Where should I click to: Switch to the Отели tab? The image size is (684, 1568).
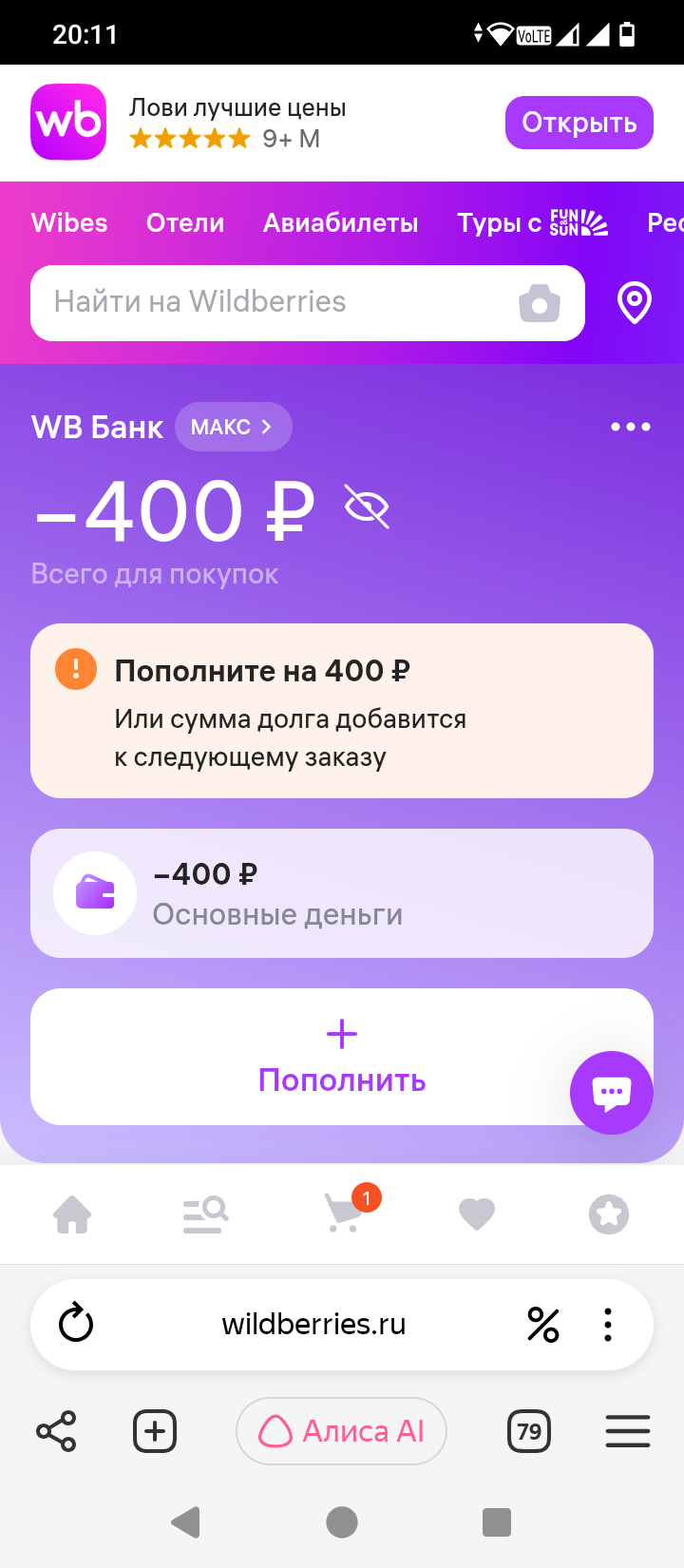(x=185, y=222)
